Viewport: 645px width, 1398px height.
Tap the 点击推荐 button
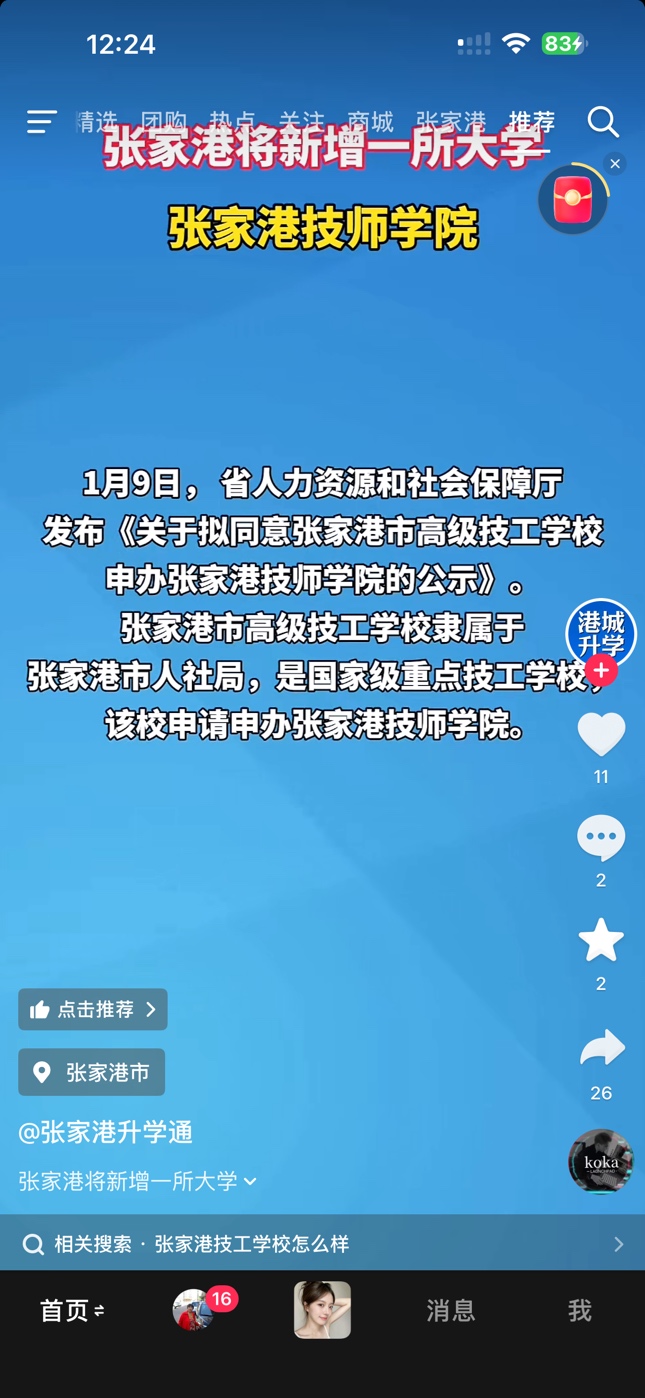93,1010
